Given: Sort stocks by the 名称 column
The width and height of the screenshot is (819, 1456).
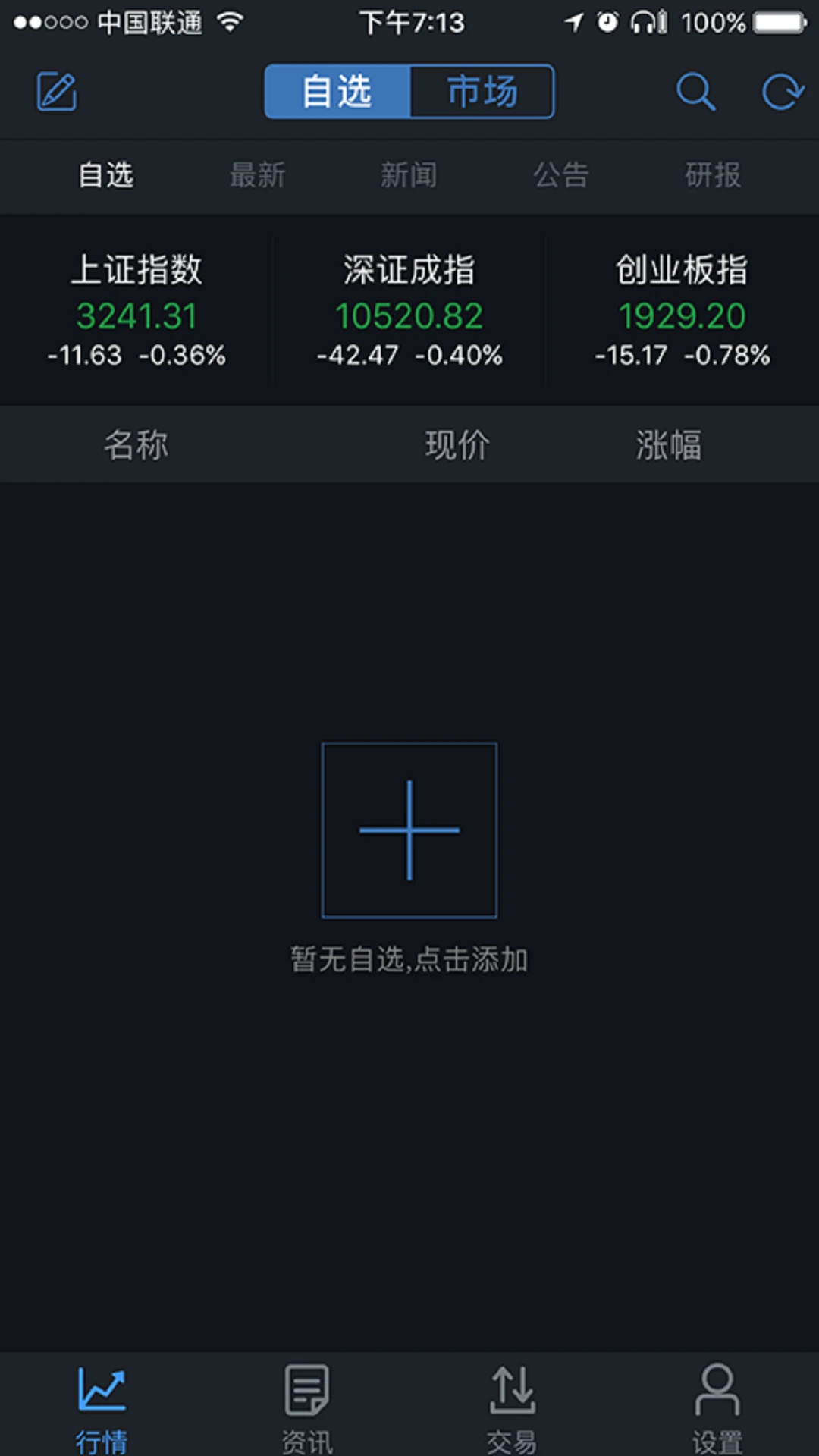Looking at the screenshot, I should 135,444.
